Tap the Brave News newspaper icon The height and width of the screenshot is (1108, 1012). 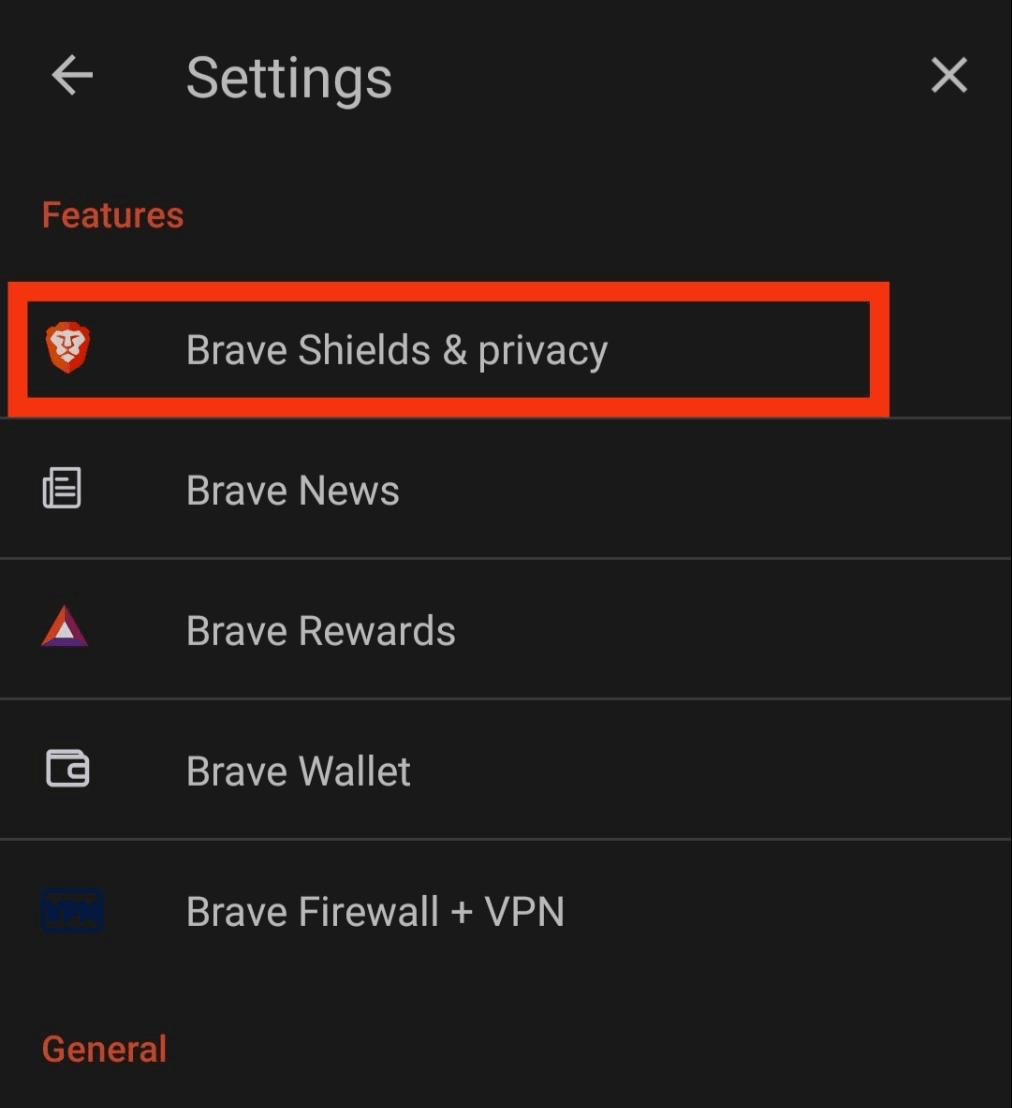62,488
